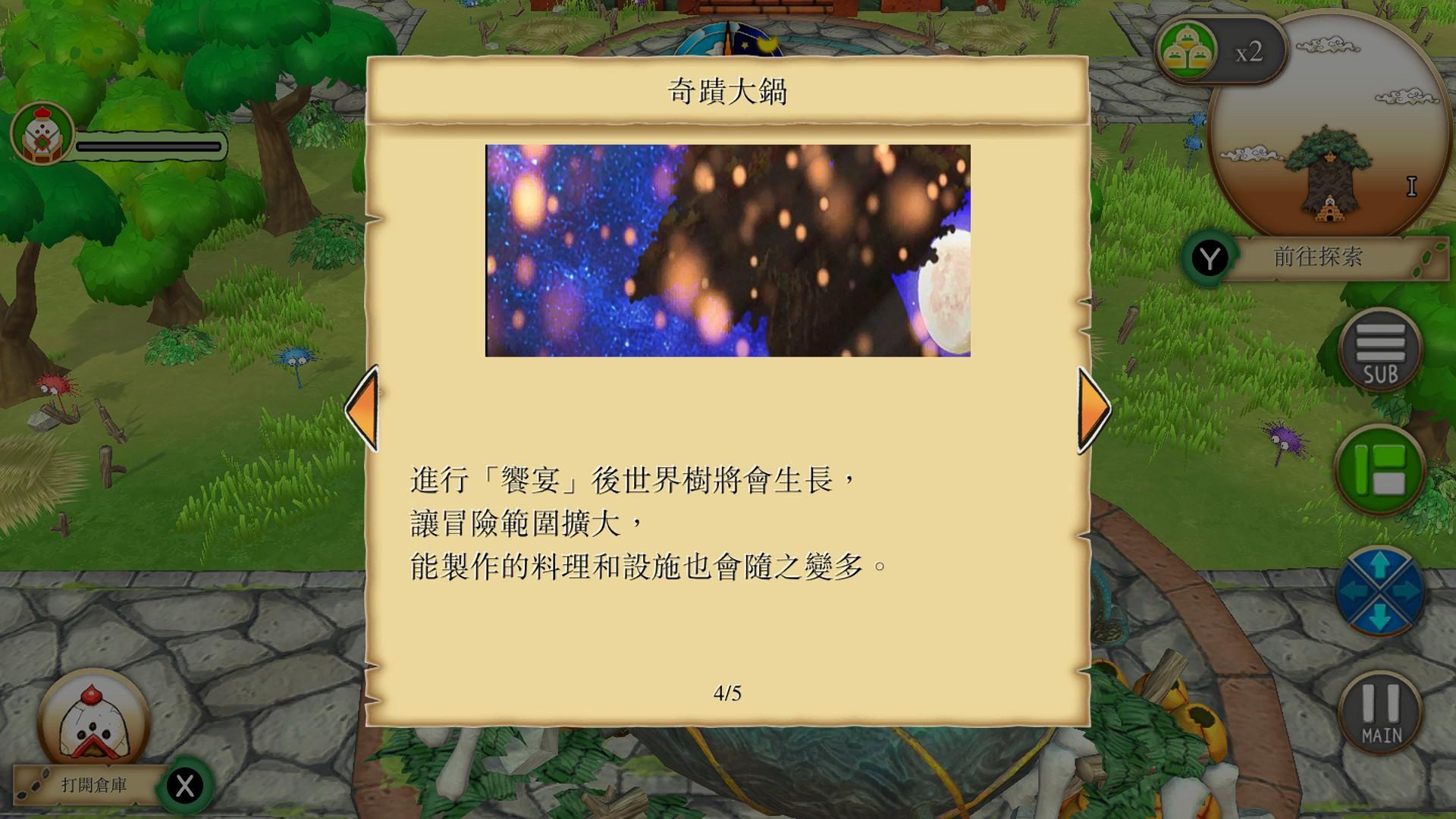Go to the previous tutorial page
The width and height of the screenshot is (1456, 819).
click(362, 409)
